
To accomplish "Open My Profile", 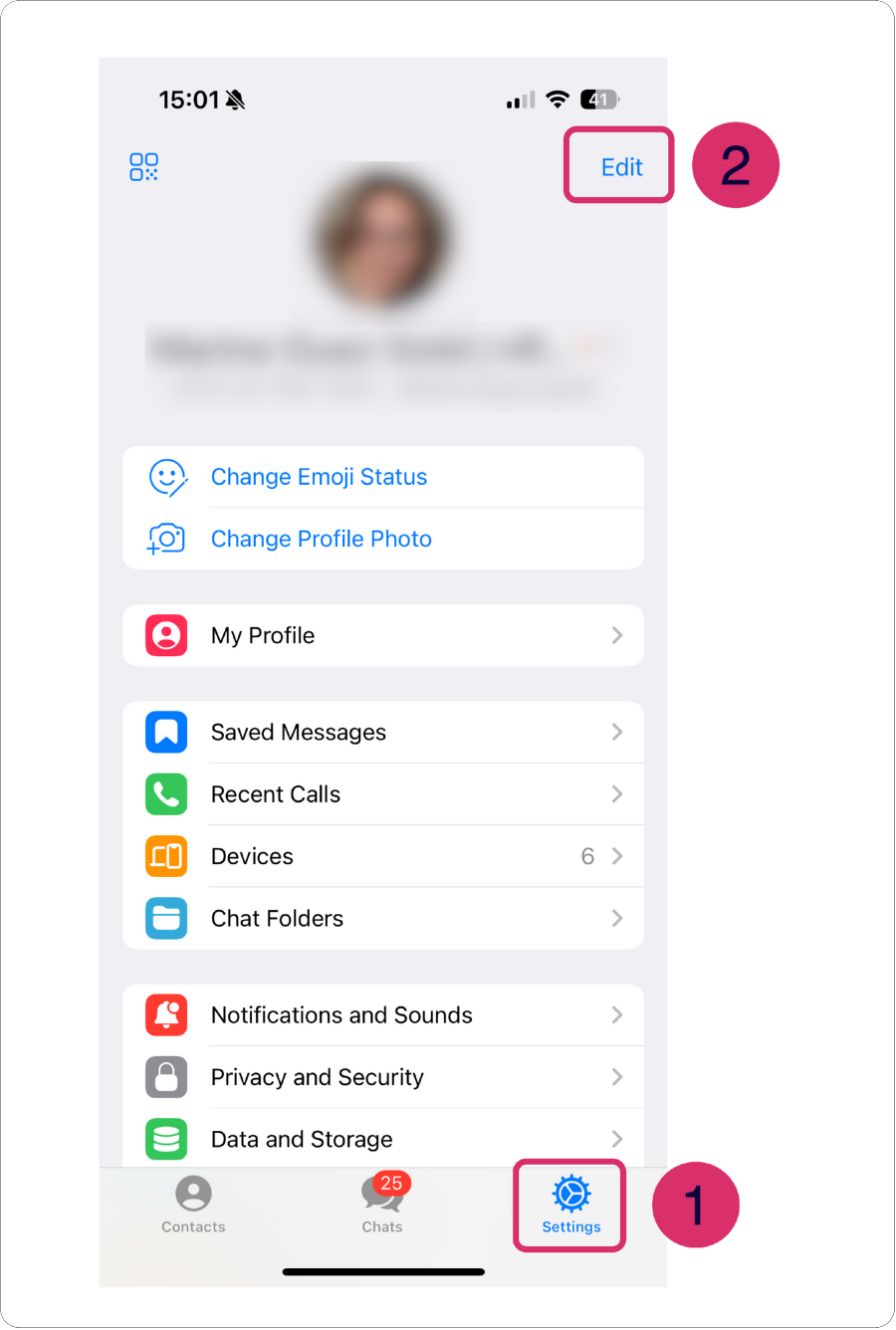I will 382,635.
